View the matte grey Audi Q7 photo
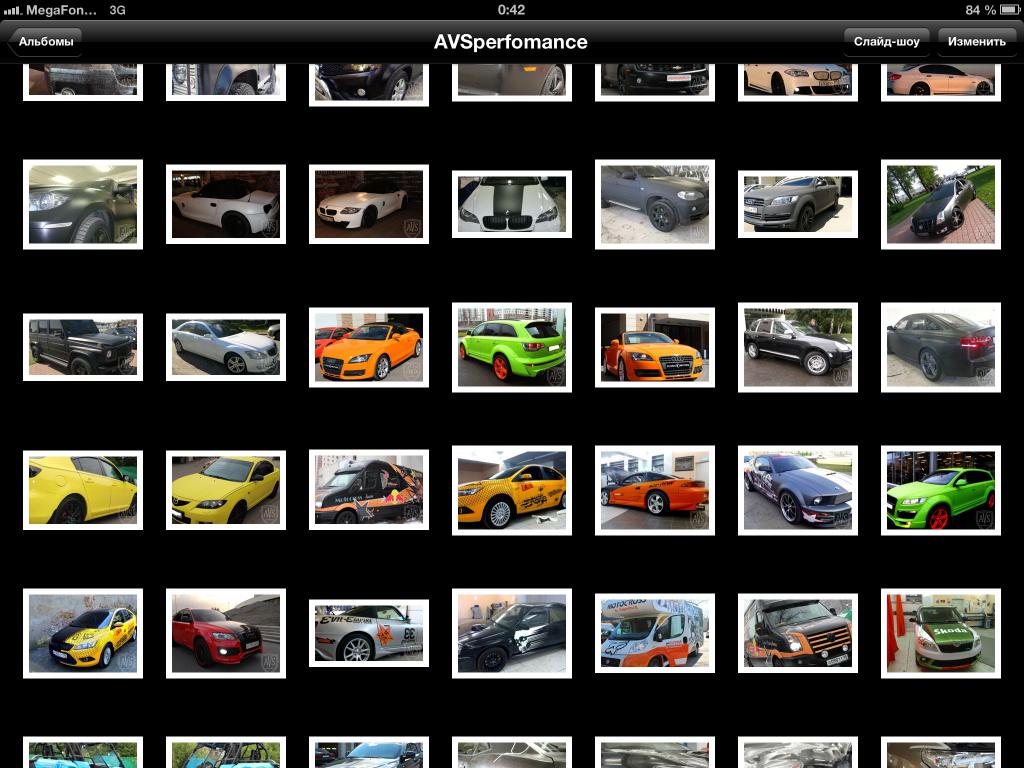The height and width of the screenshot is (768, 1024). pos(797,204)
